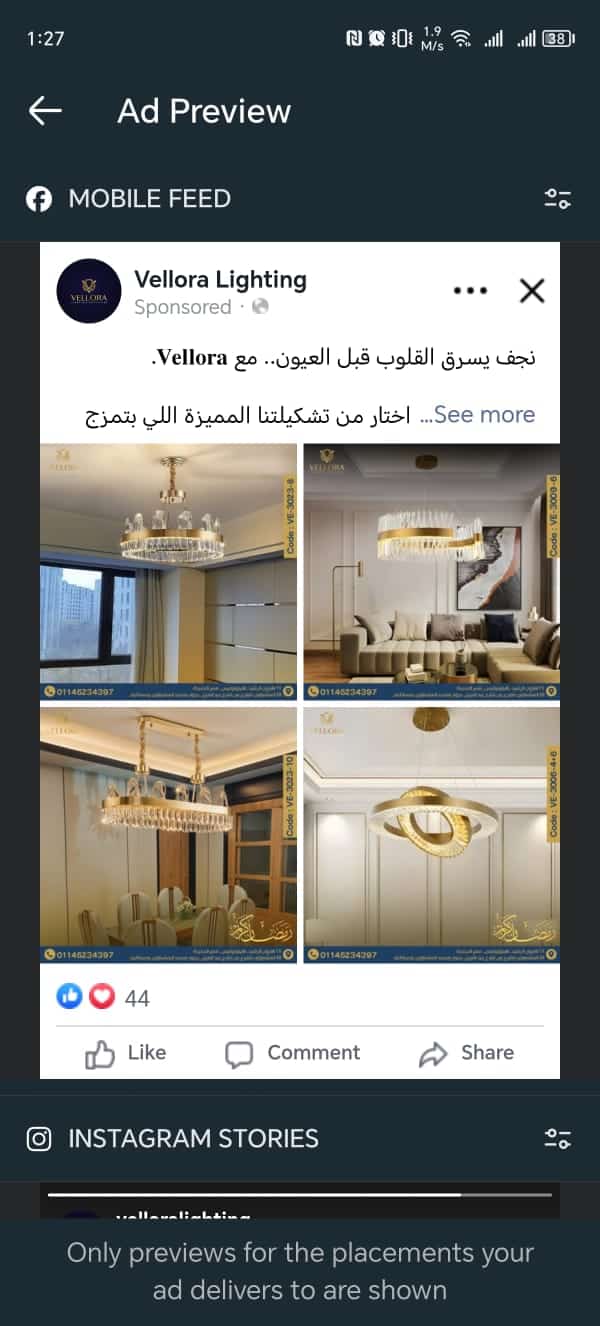This screenshot has height=1326, width=600.
Task: Comment on the ad post
Action: coord(293,1053)
